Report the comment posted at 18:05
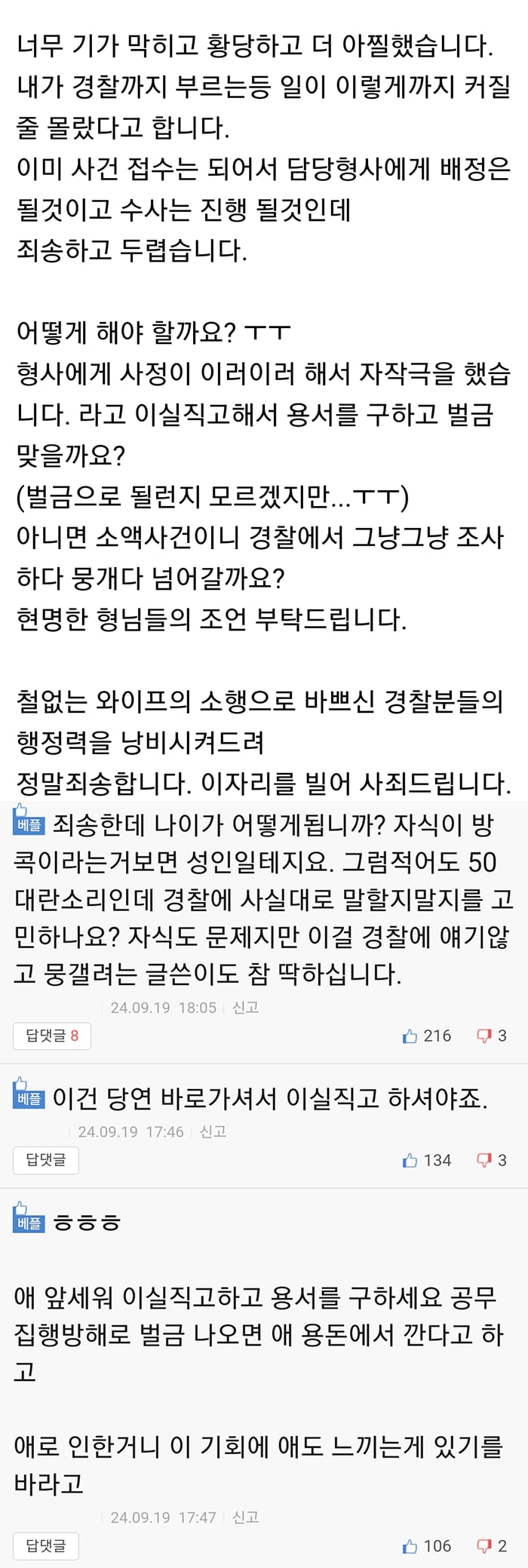Viewport: 528px width, 1568px height. (x=245, y=1007)
